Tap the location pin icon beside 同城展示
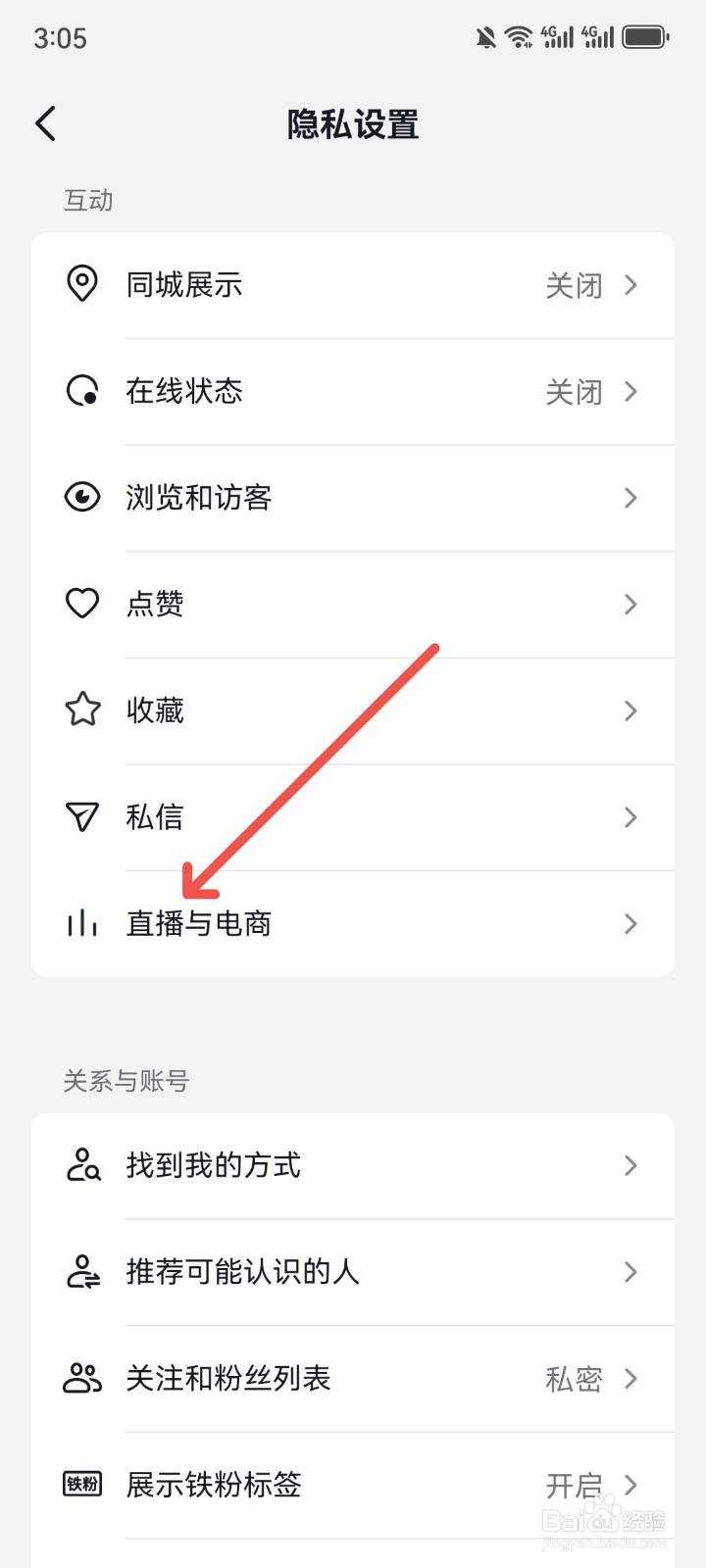 click(x=81, y=284)
